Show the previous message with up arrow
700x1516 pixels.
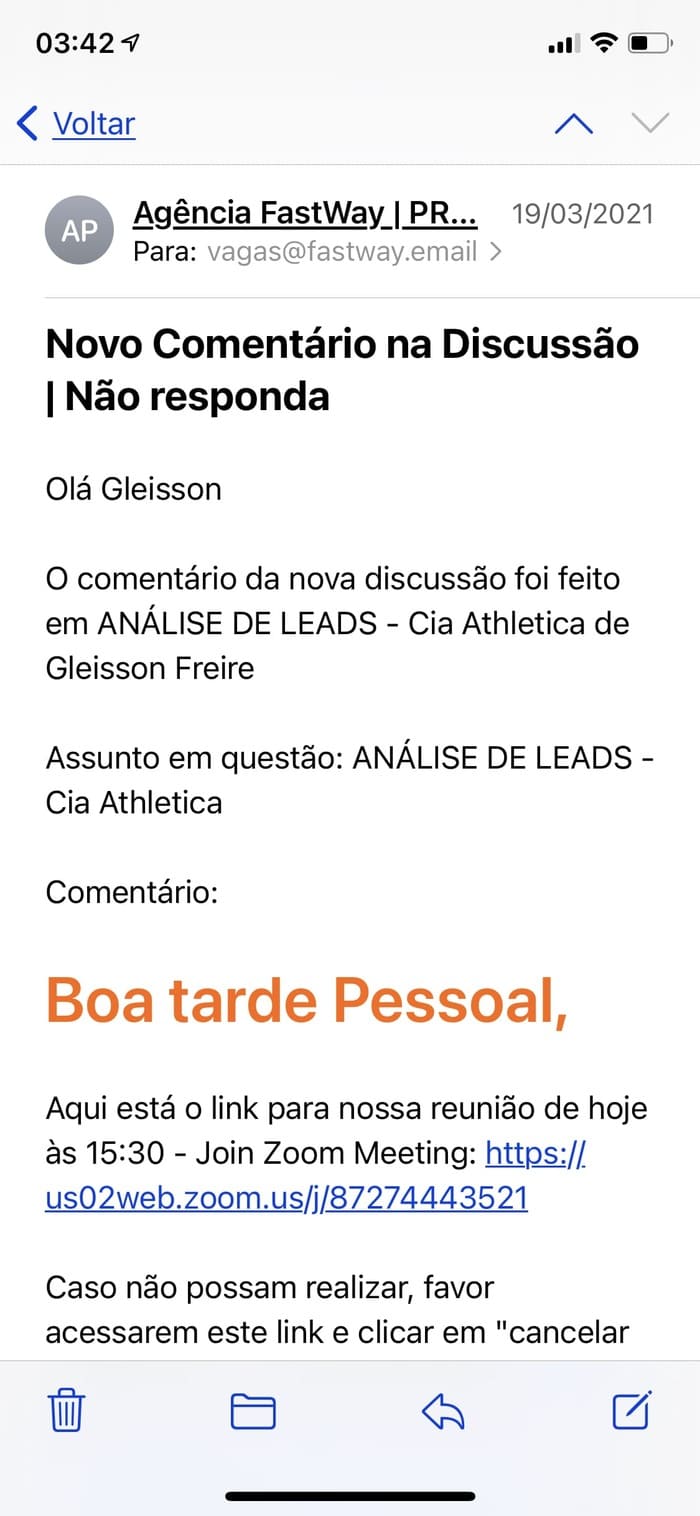click(x=573, y=124)
